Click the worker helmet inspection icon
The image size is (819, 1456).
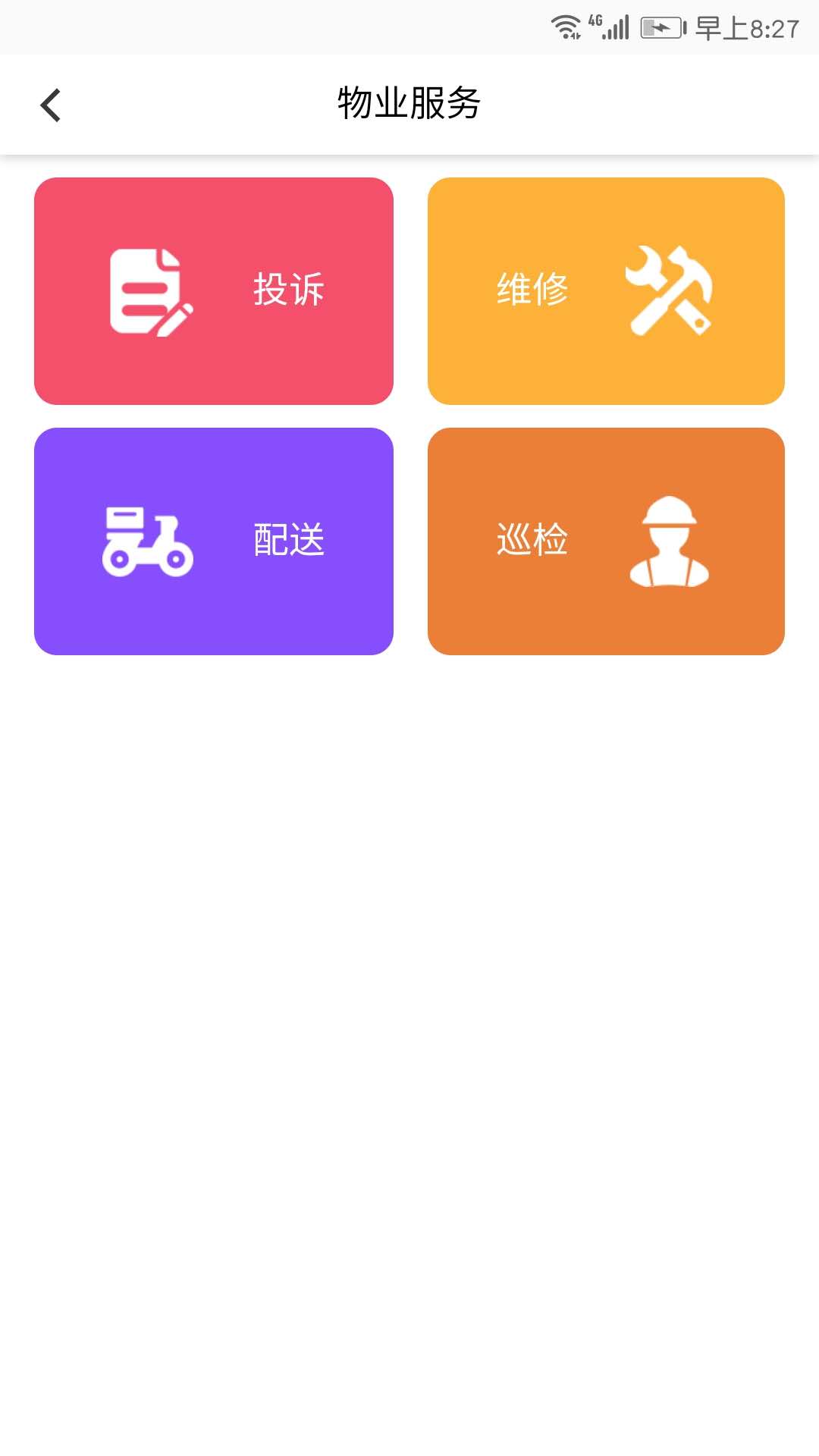point(670,541)
